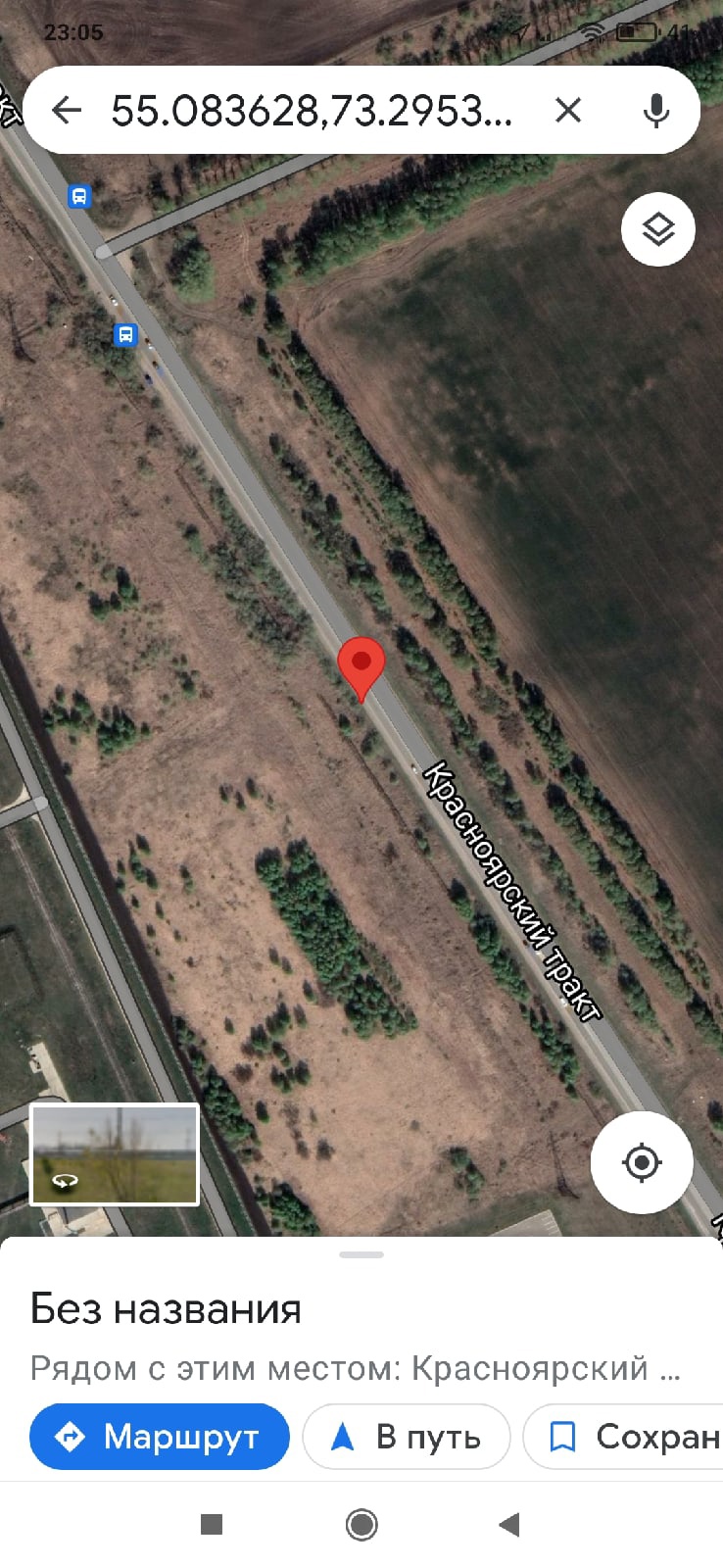Tap the system home button
Screen dimensions: 723x1568
click(361, 1525)
